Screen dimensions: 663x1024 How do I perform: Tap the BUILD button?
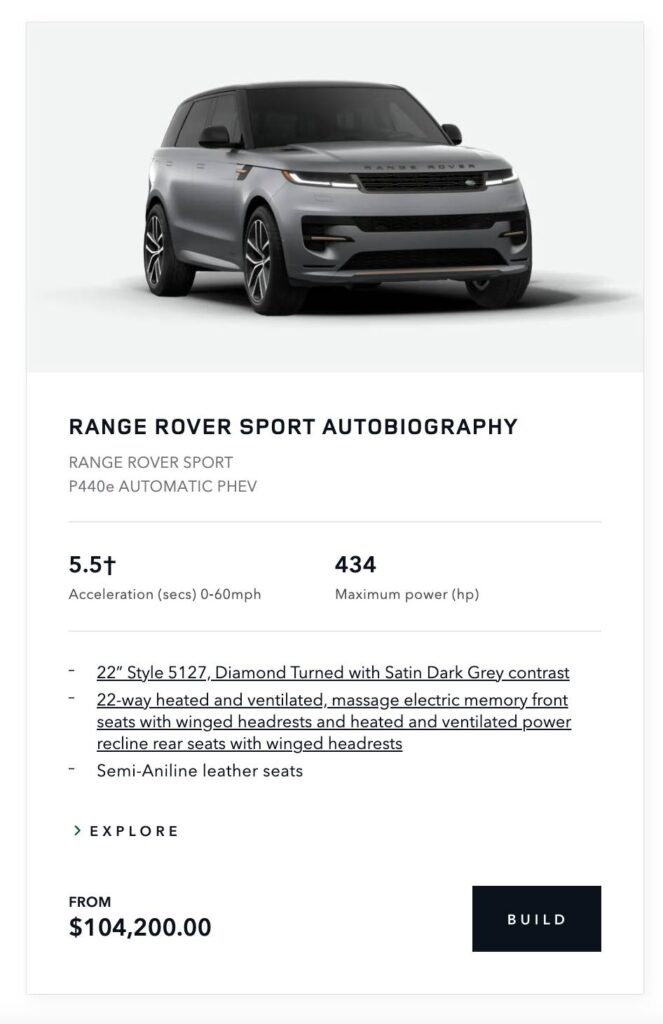pos(536,918)
